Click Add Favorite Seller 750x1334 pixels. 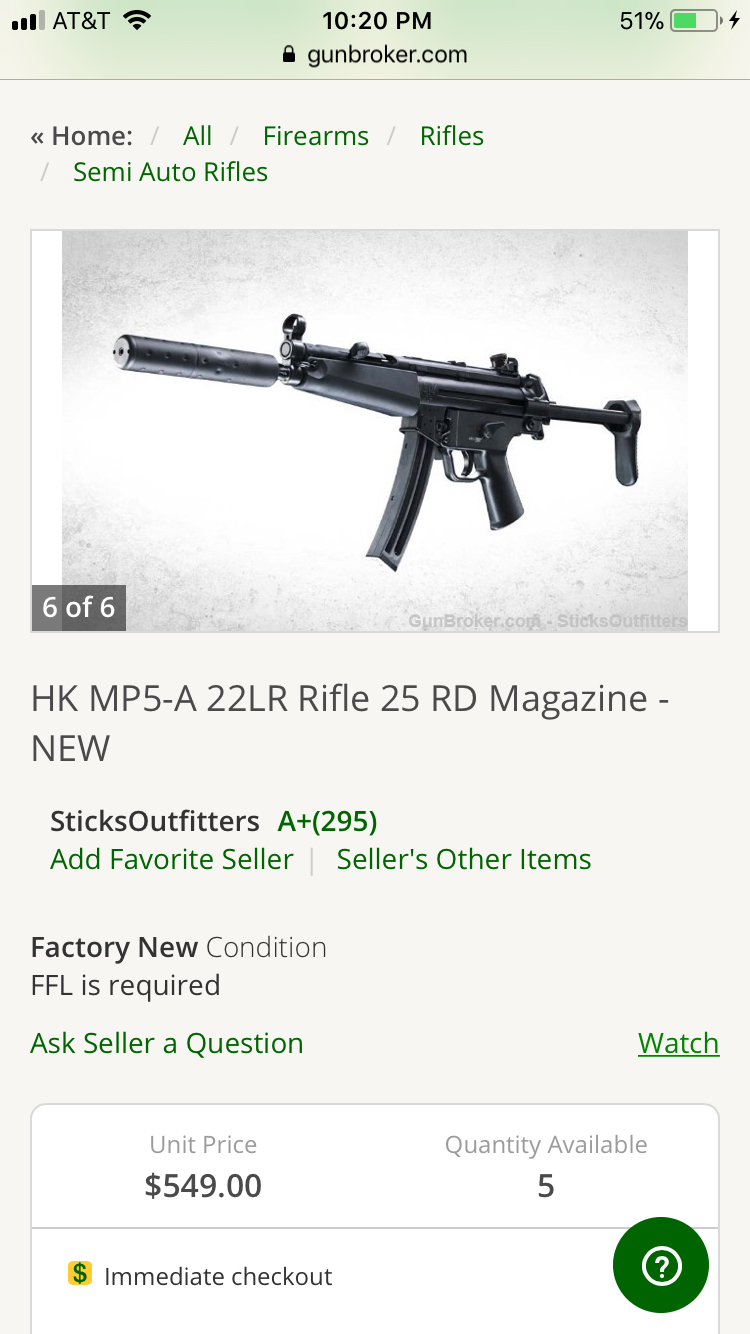(x=171, y=859)
